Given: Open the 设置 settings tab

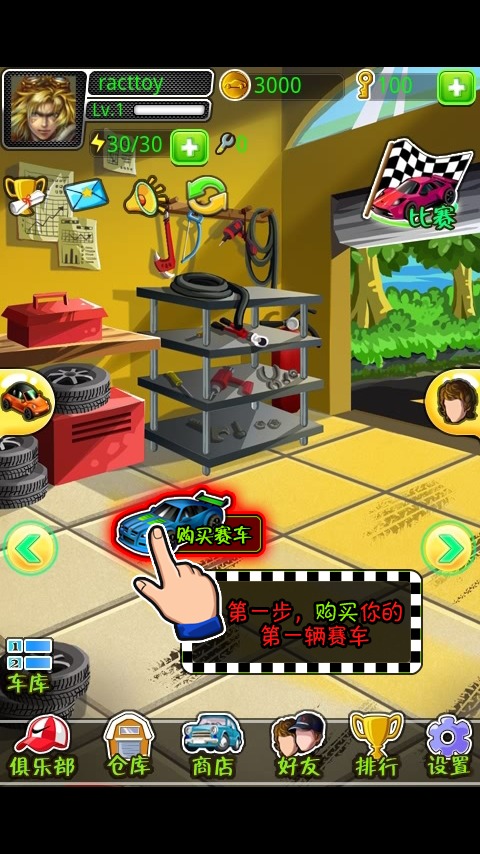Looking at the screenshot, I should pos(448,746).
